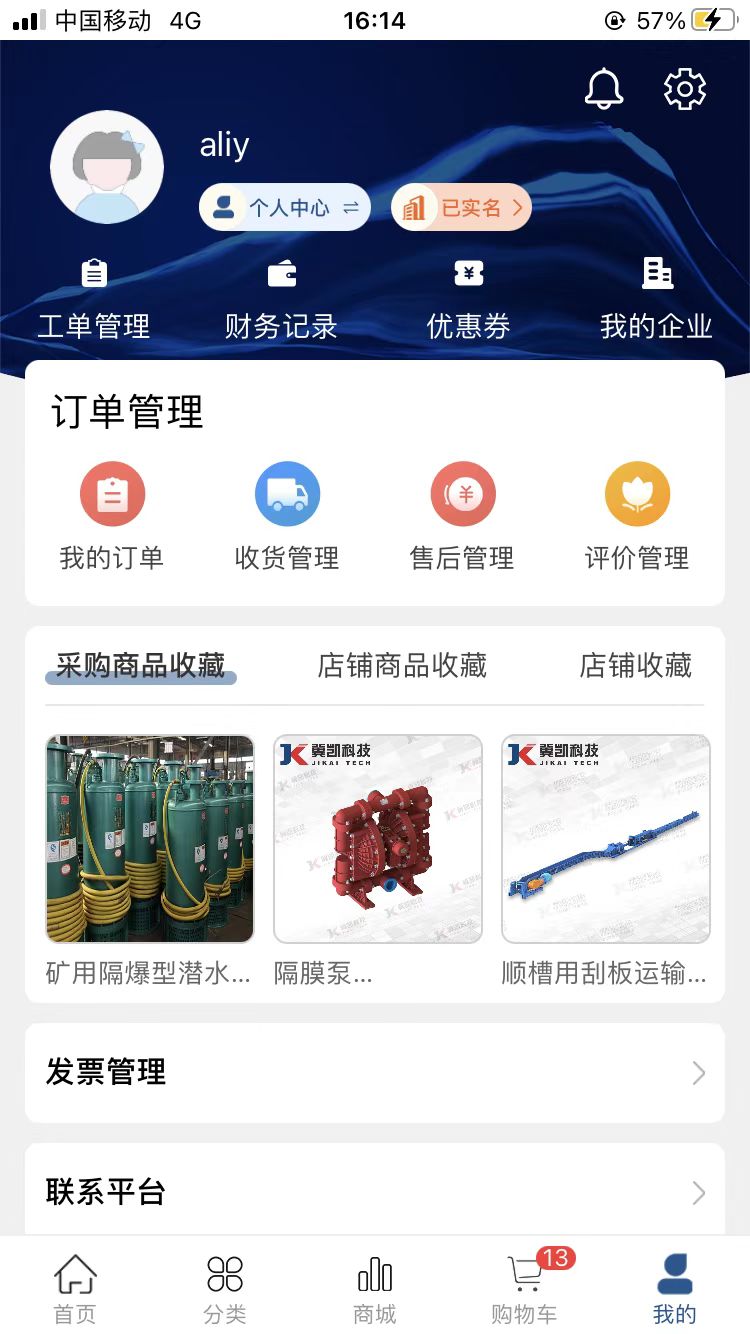Viewport: 750px width, 1334px height.
Task: Open 评价管理 (review management) flower icon
Action: 638,493
